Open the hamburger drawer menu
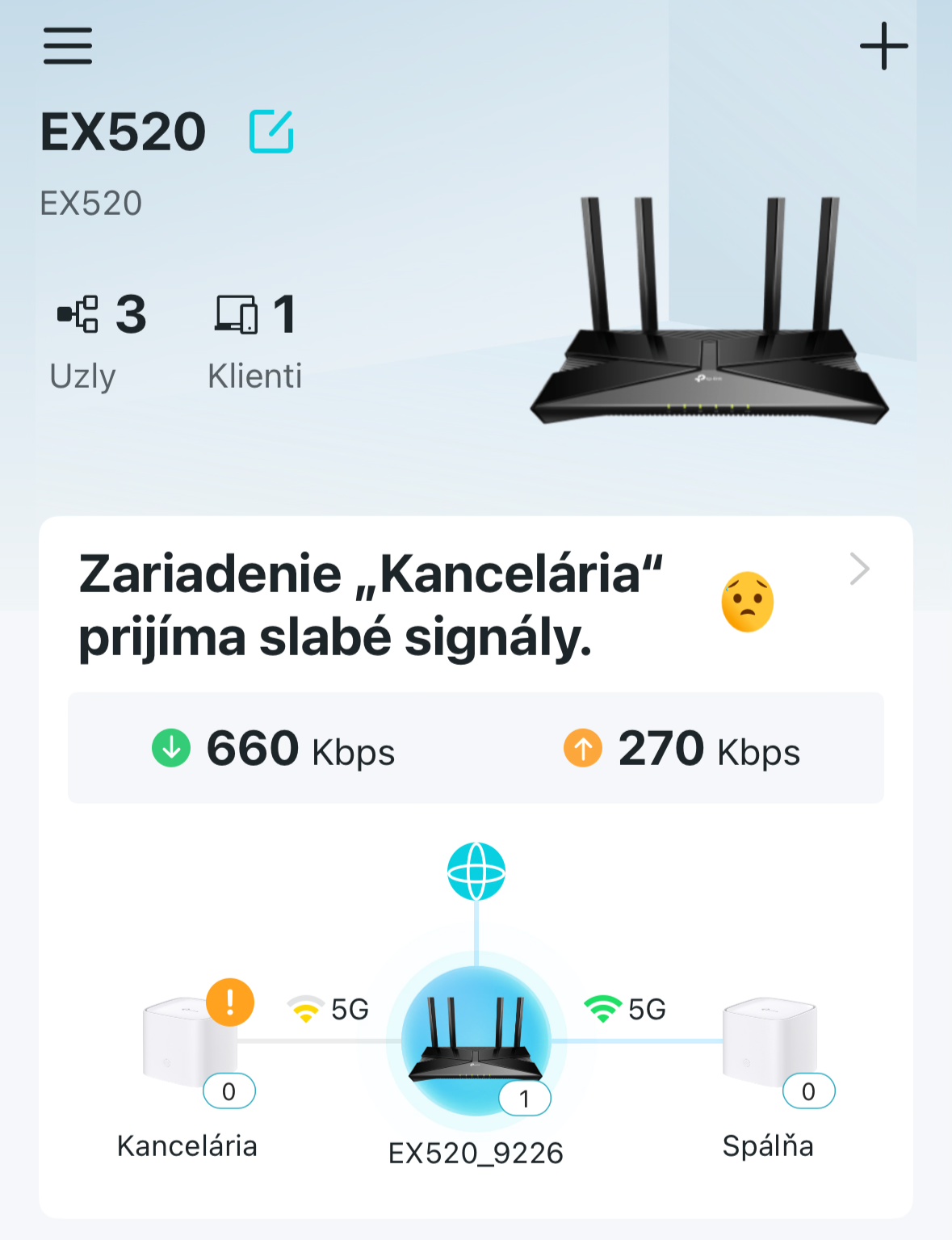Screen dimensions: 952x1240 tap(68, 46)
